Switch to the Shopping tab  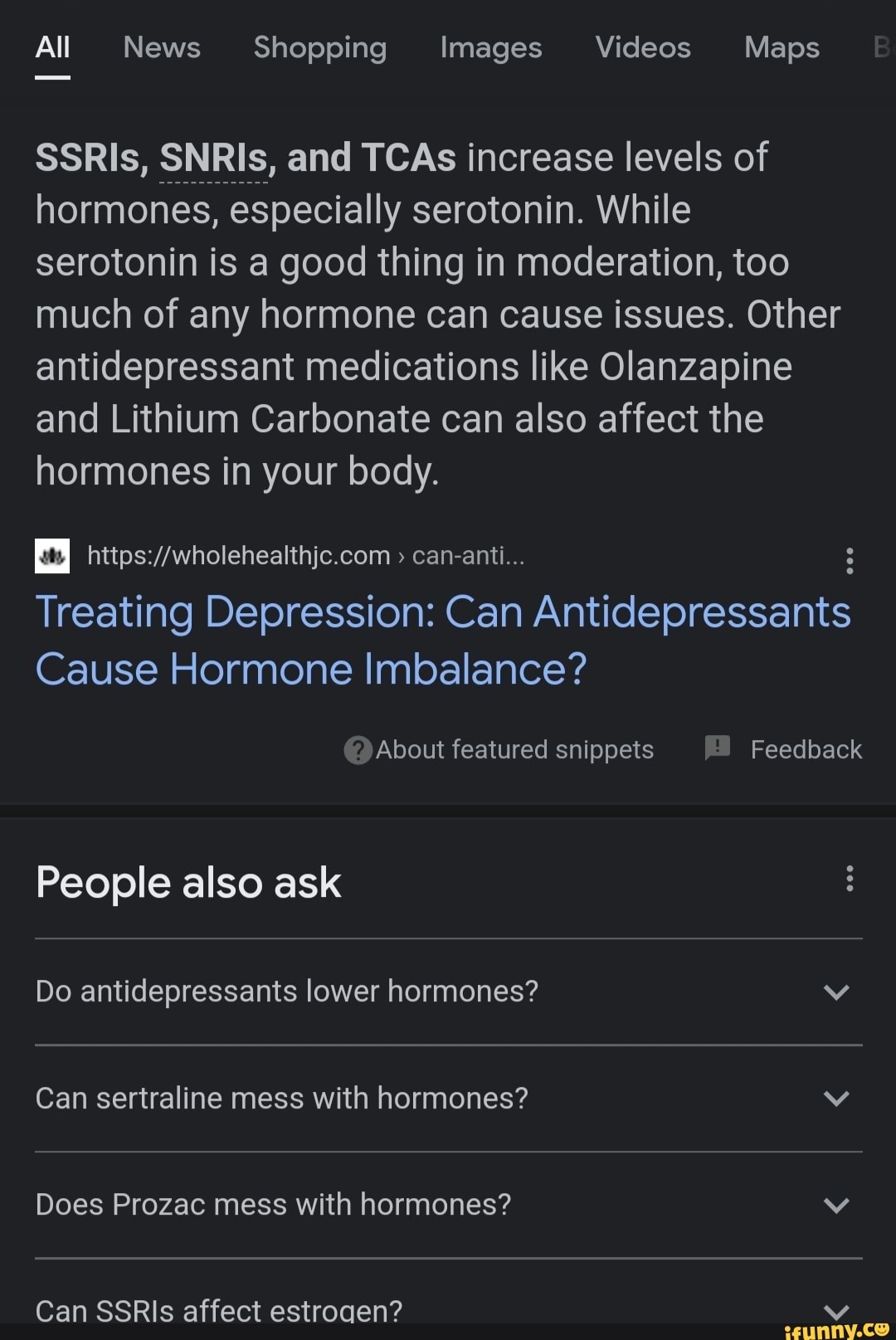click(319, 47)
